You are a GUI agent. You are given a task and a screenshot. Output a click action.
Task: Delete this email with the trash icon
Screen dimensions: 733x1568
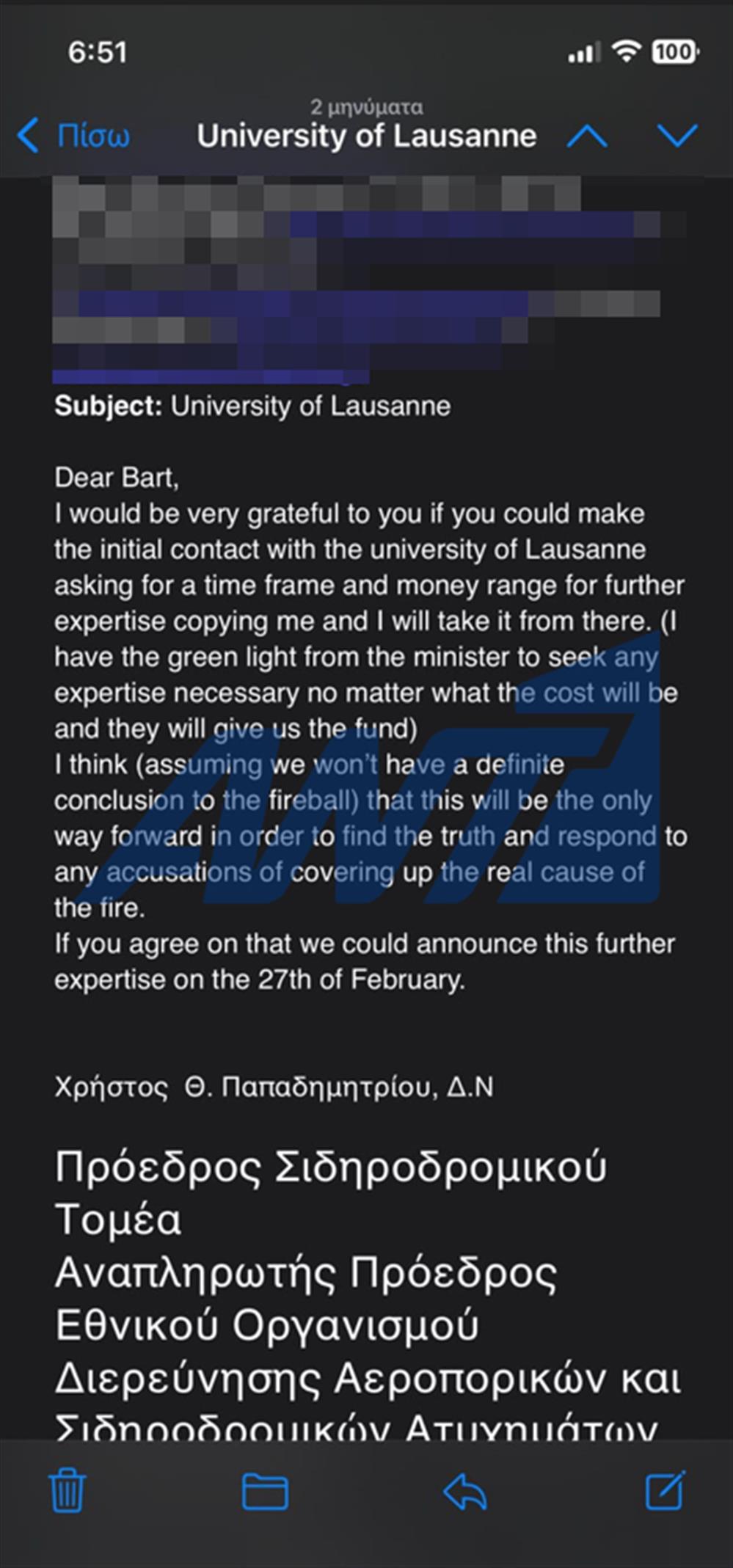click(x=68, y=1492)
